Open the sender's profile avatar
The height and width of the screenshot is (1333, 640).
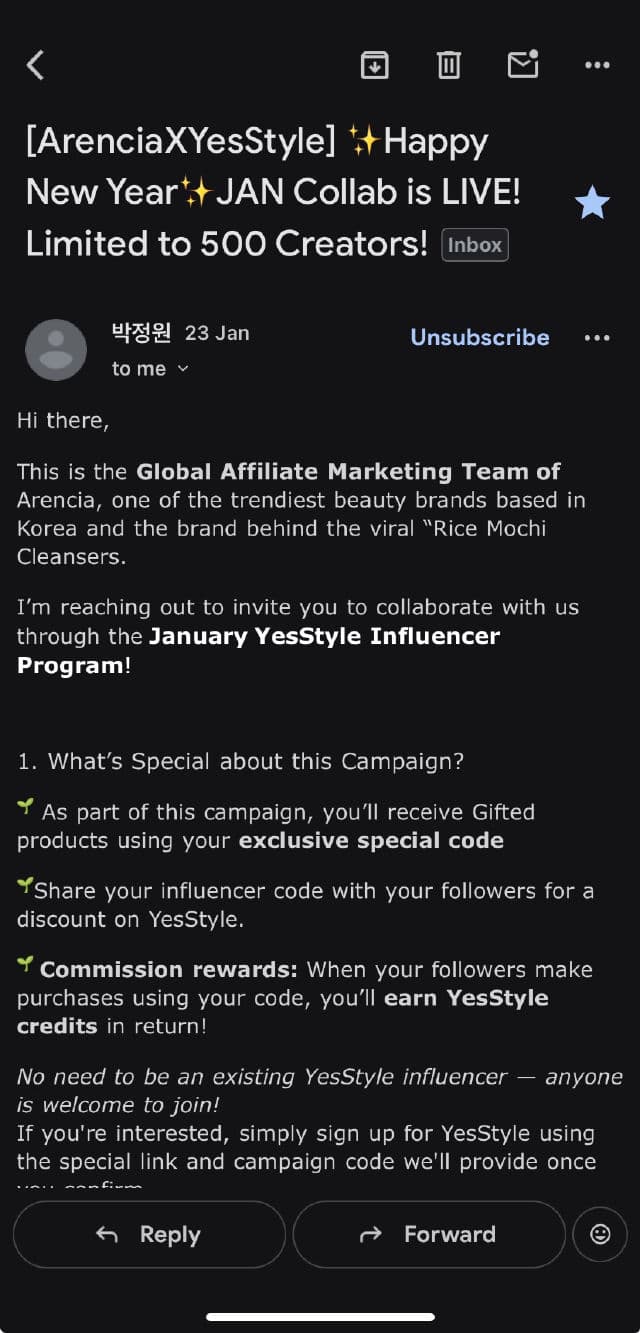coord(56,350)
